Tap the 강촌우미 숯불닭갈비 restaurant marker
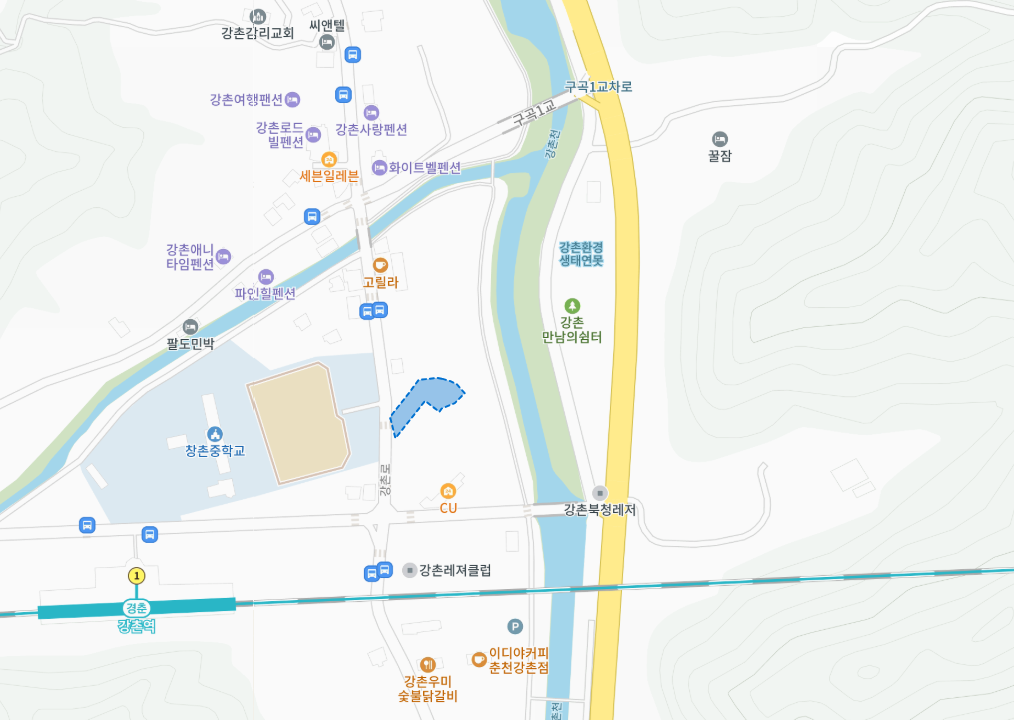This screenshot has height=720, width=1014. point(427,664)
